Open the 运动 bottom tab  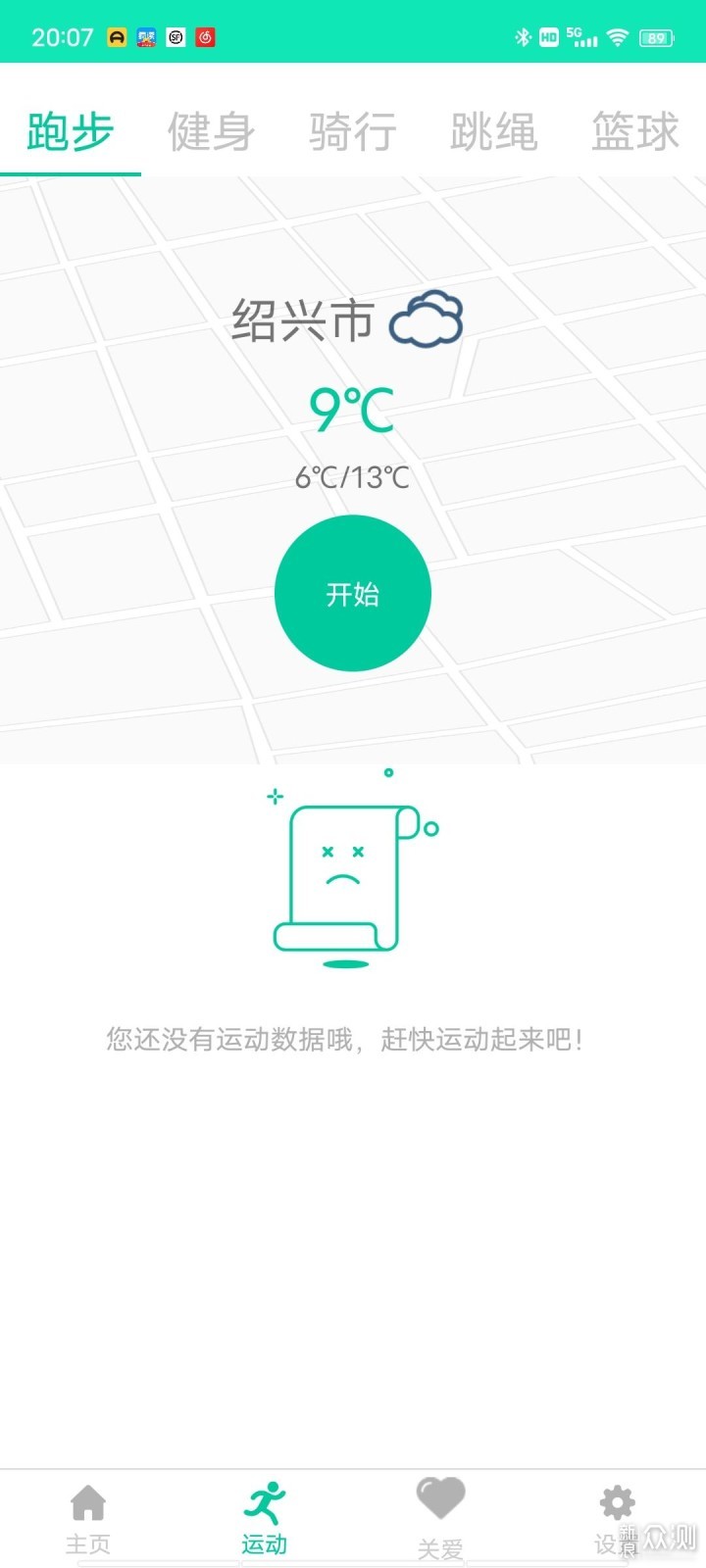point(265,1519)
